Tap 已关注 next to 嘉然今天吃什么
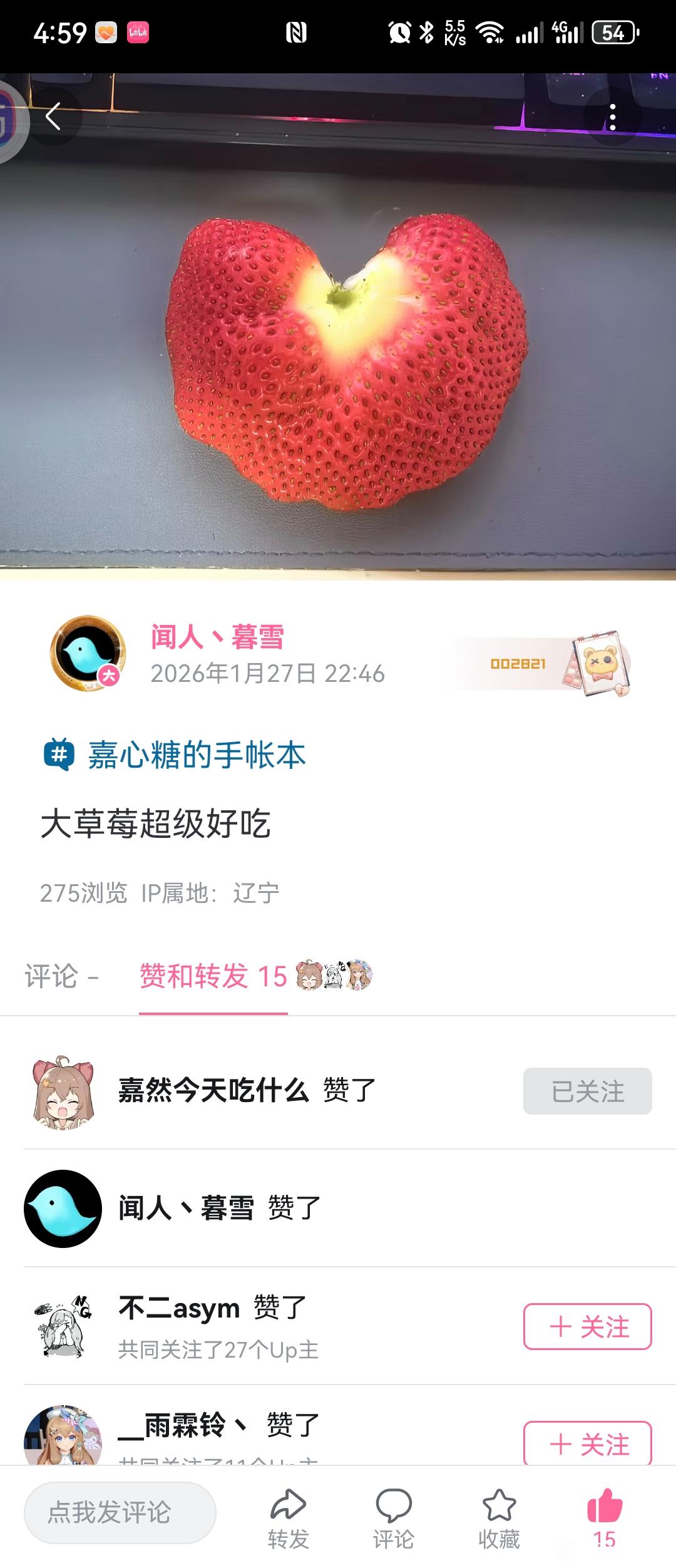Screen dimensions: 676x1568 tap(587, 1091)
